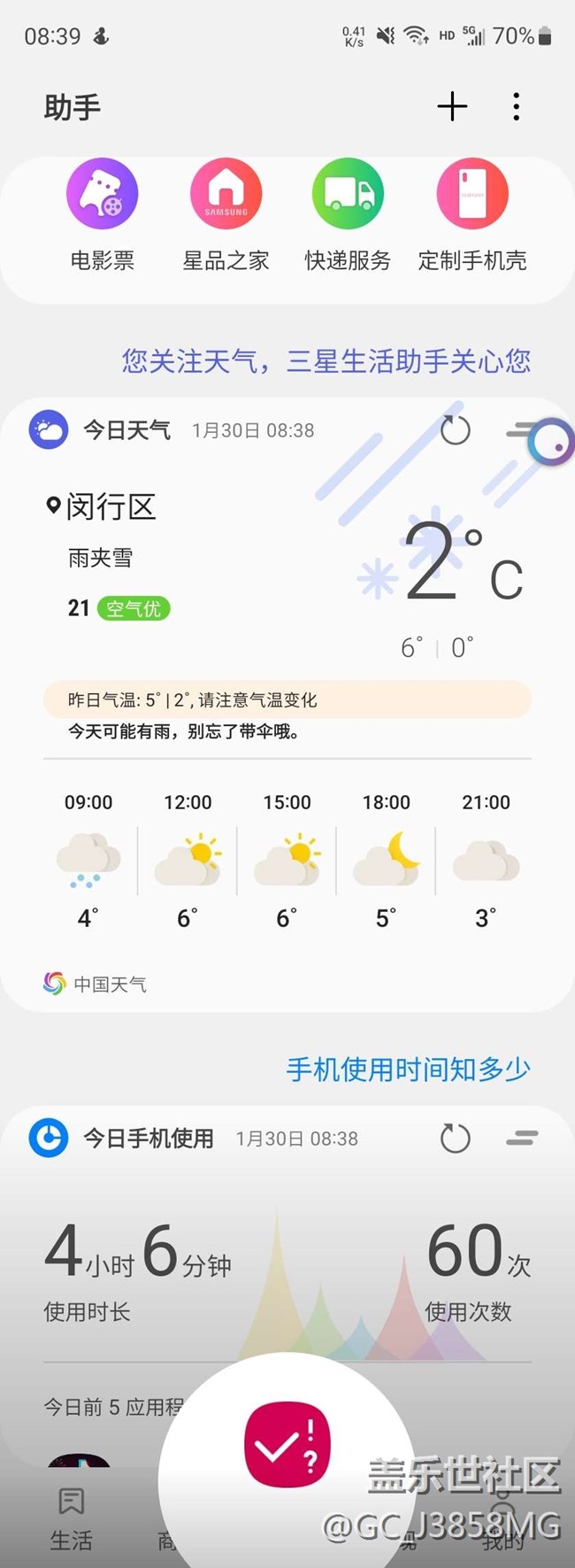
Task: Open 中国天气 weather source link
Action: pos(95,984)
